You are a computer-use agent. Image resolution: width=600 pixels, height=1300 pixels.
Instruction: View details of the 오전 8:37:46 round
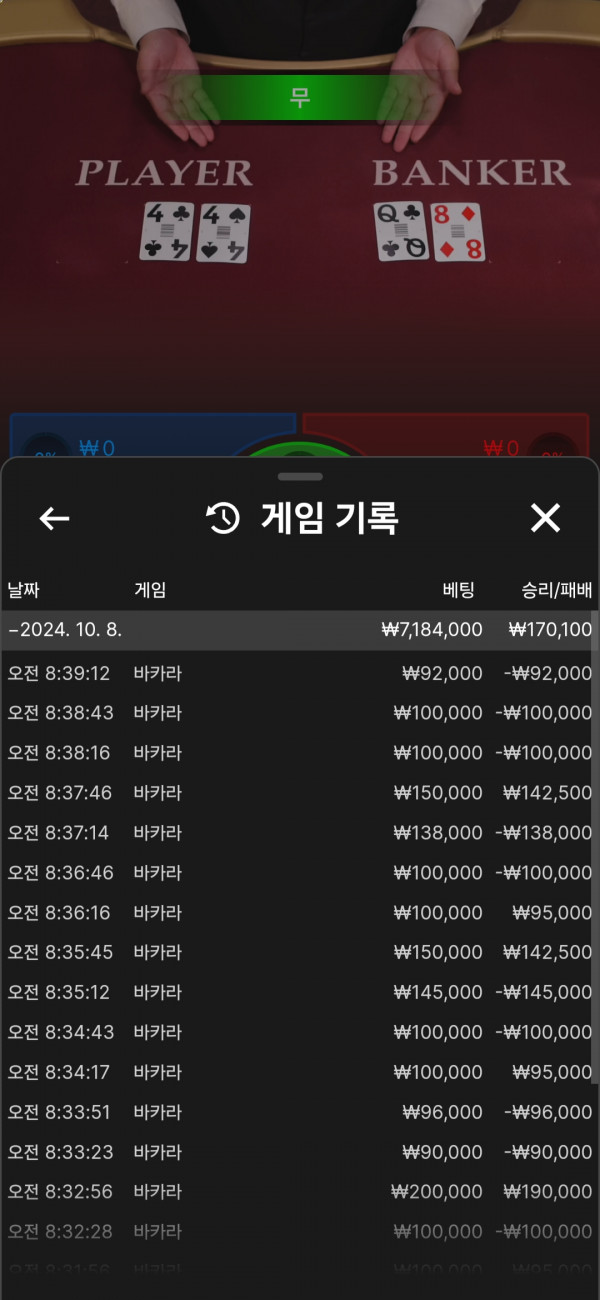click(x=300, y=793)
